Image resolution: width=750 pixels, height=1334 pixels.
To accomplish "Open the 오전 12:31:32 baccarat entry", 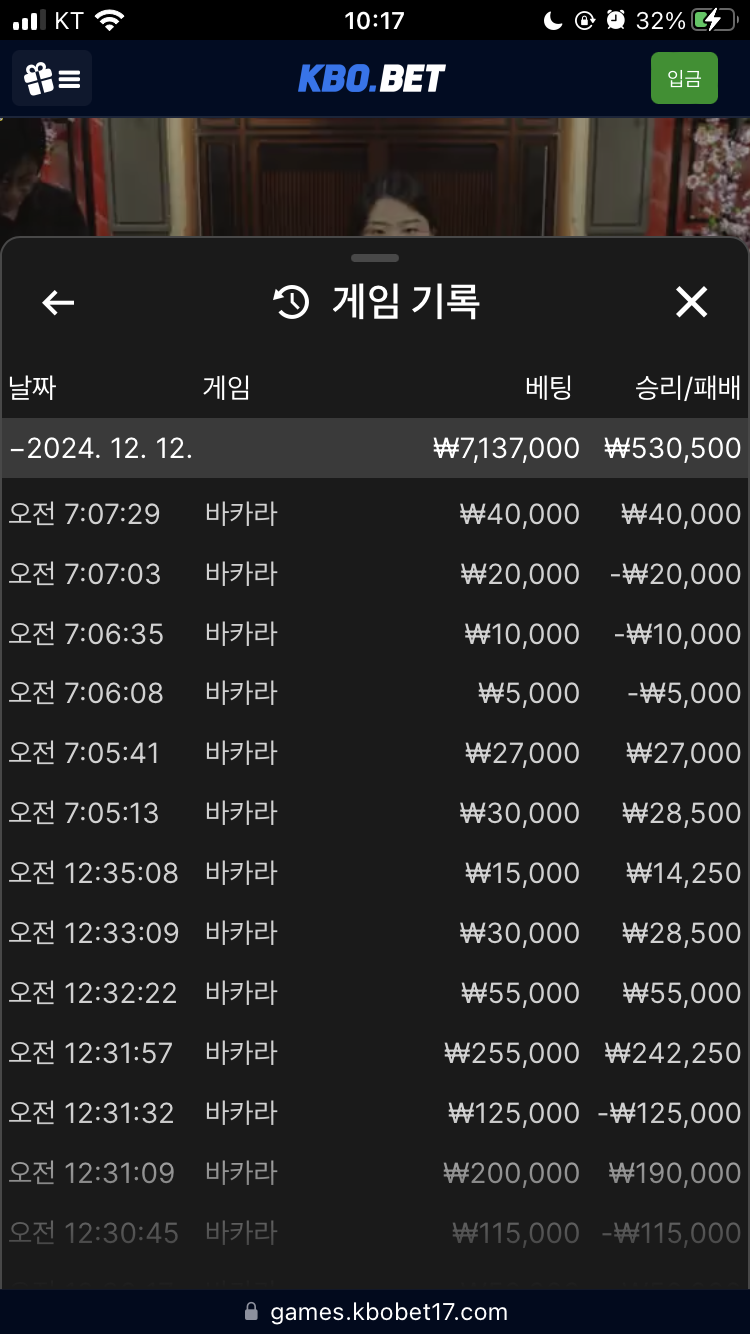I will 375,1113.
